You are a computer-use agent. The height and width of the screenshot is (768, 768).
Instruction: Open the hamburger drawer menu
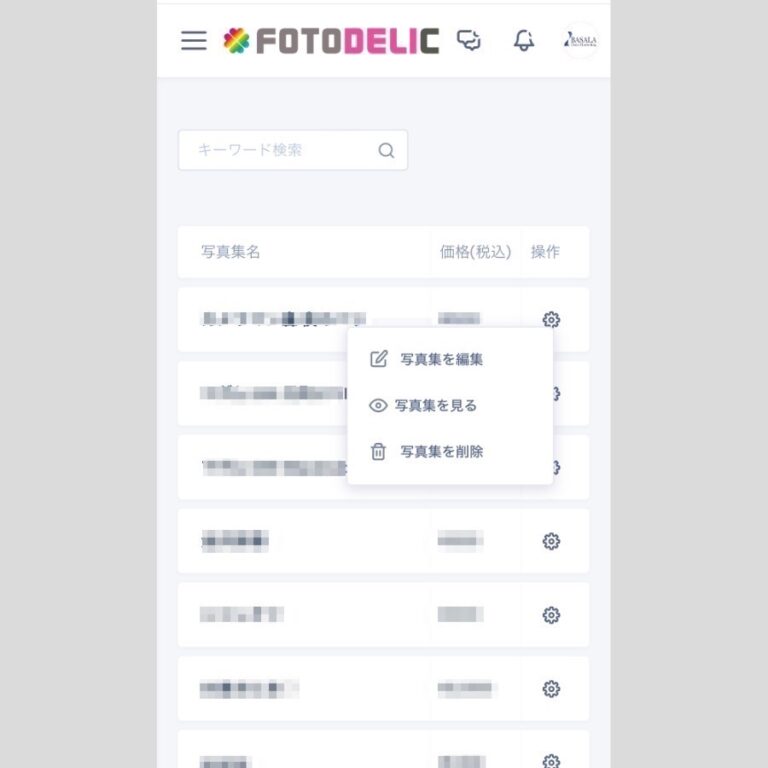click(194, 40)
